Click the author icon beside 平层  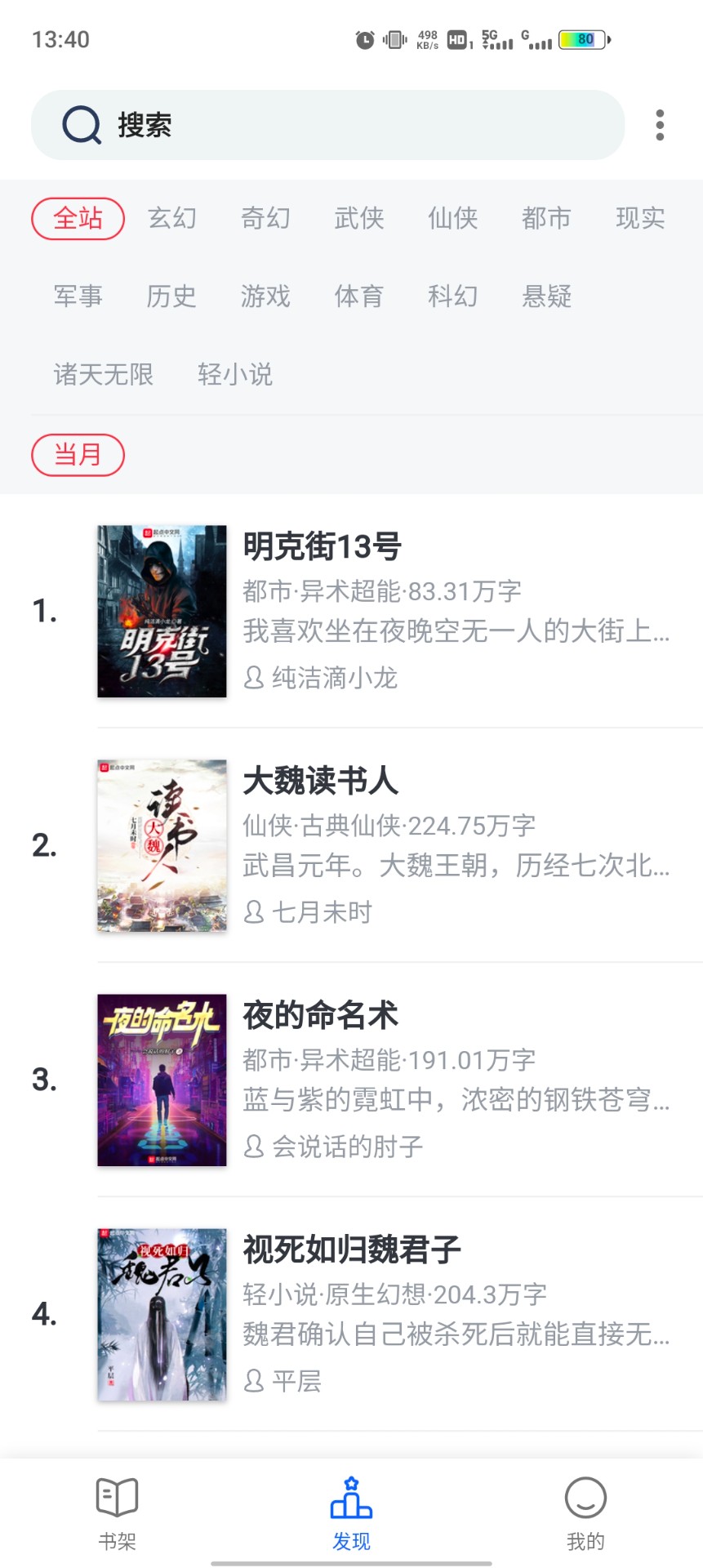click(x=255, y=1380)
